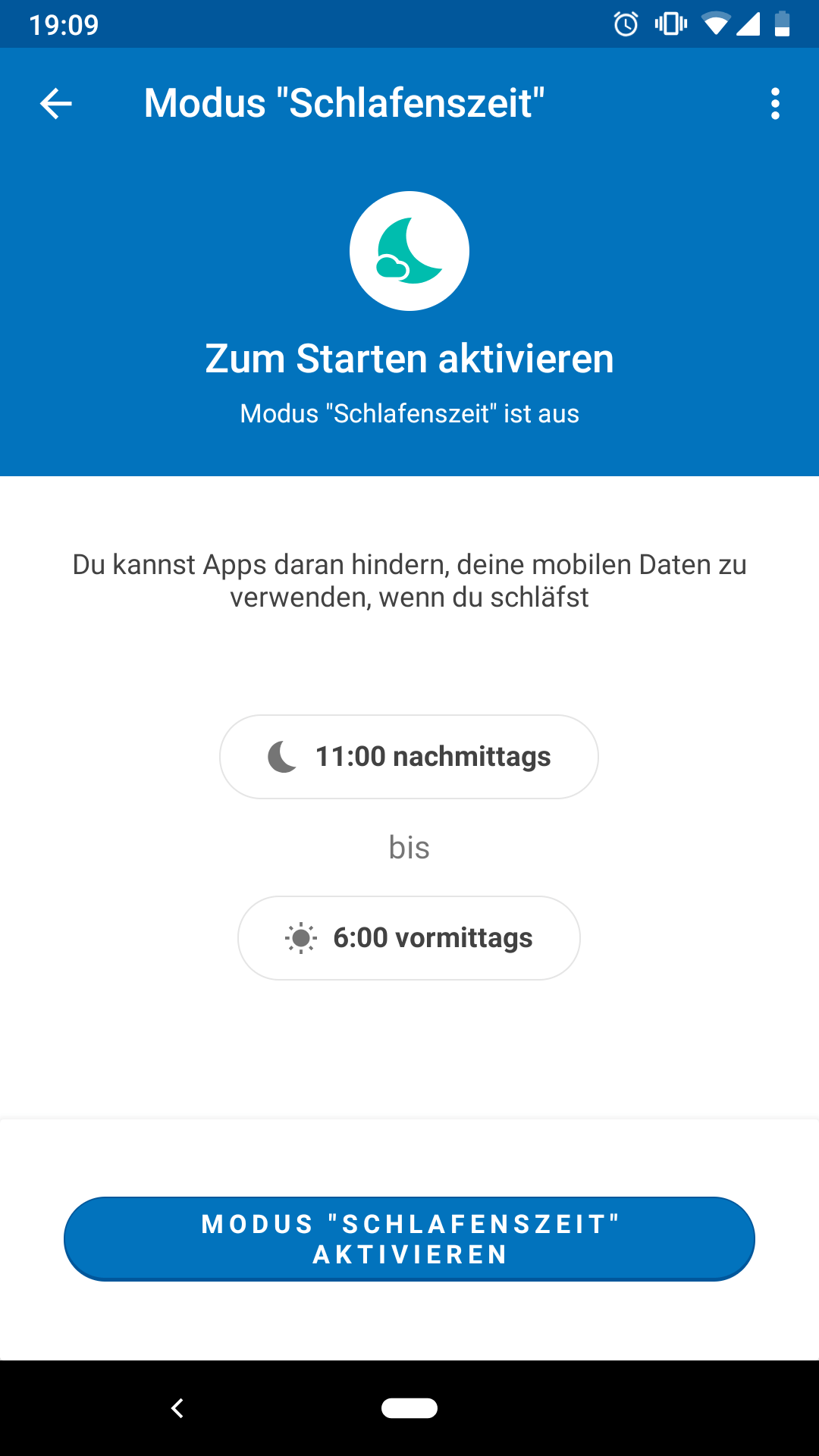
Task: Change the 6:00 vormittags end time
Action: click(409, 938)
